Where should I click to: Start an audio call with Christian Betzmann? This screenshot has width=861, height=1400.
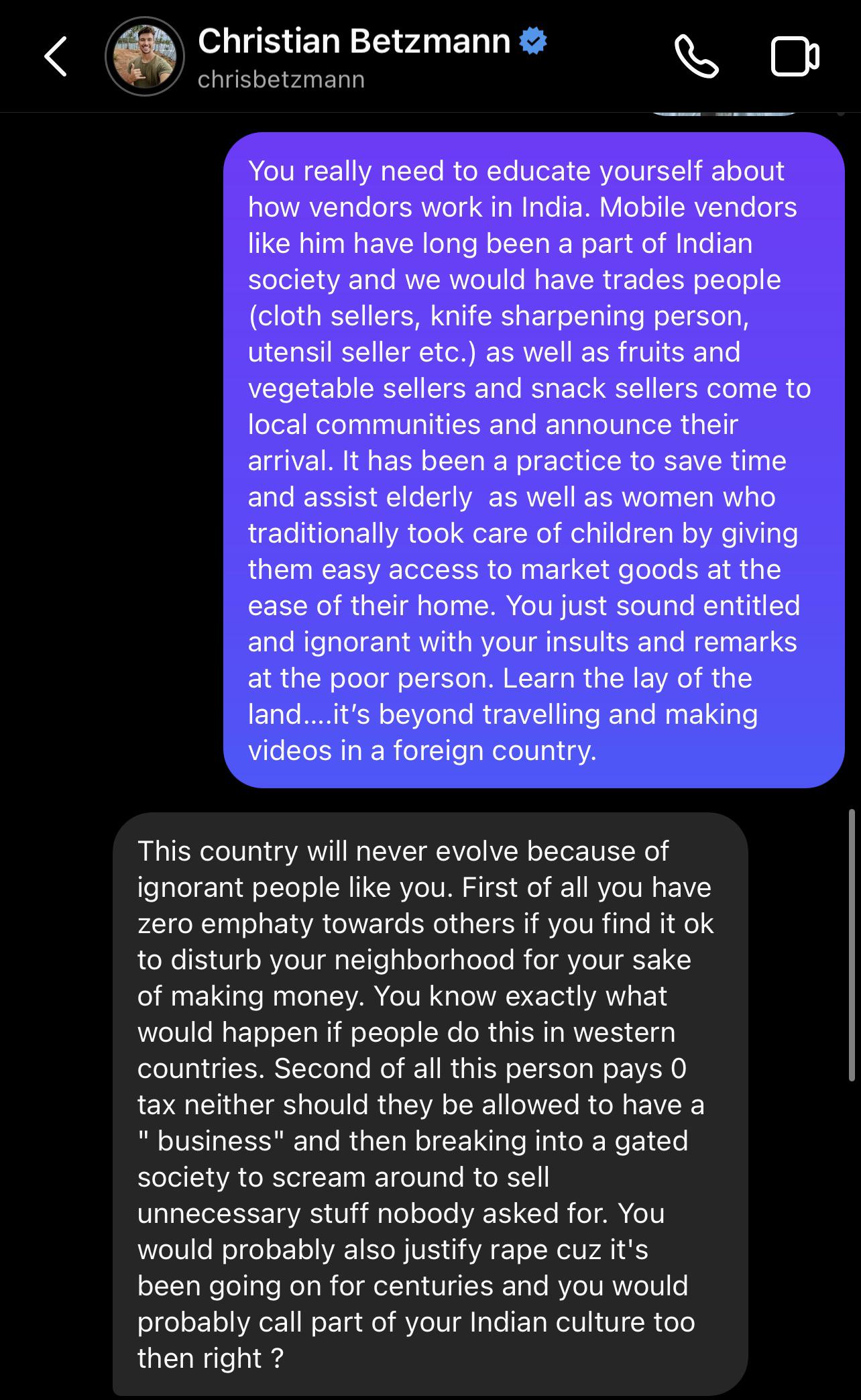coord(696,57)
